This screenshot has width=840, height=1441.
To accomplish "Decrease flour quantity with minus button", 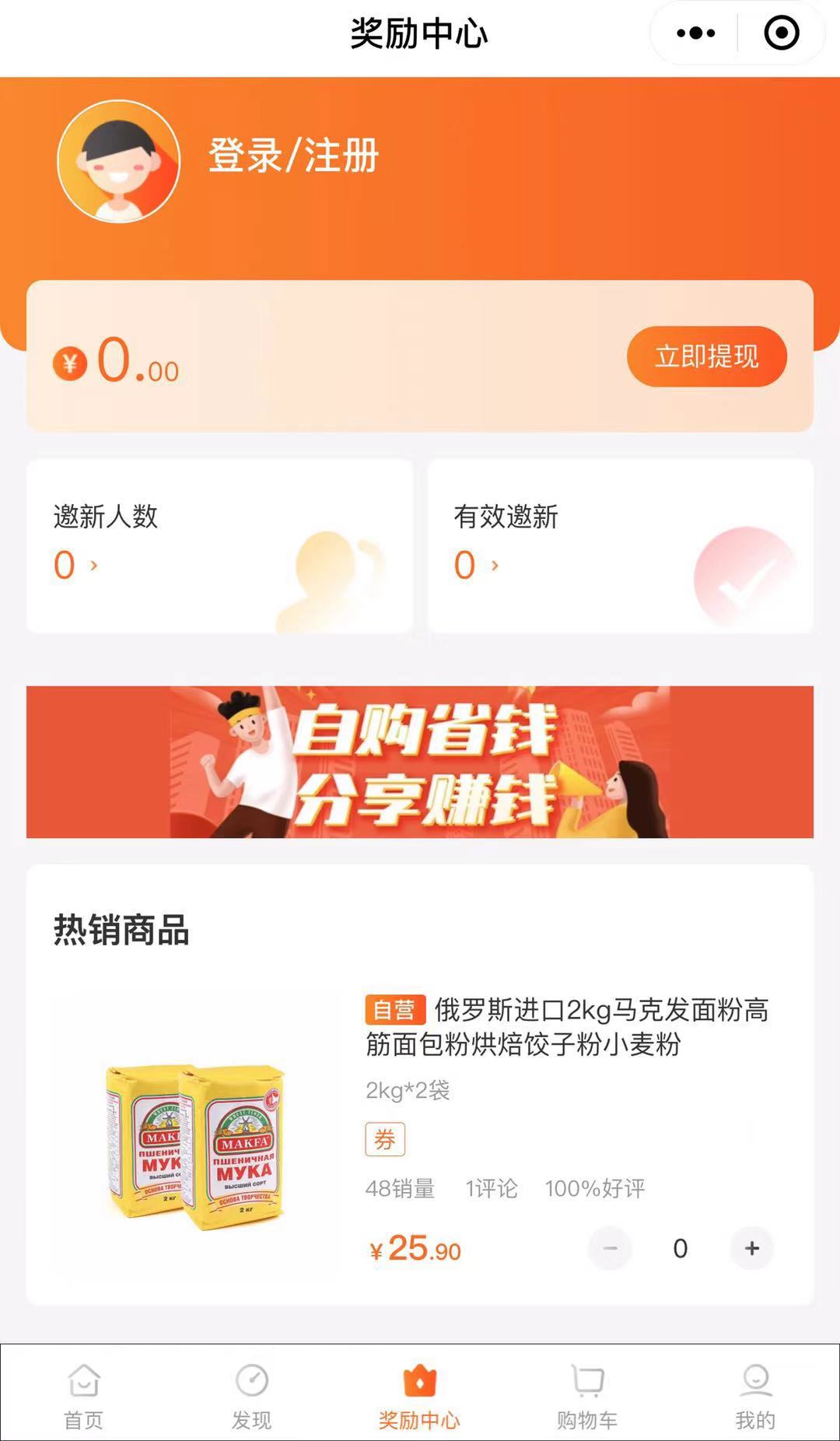I will tap(610, 1248).
